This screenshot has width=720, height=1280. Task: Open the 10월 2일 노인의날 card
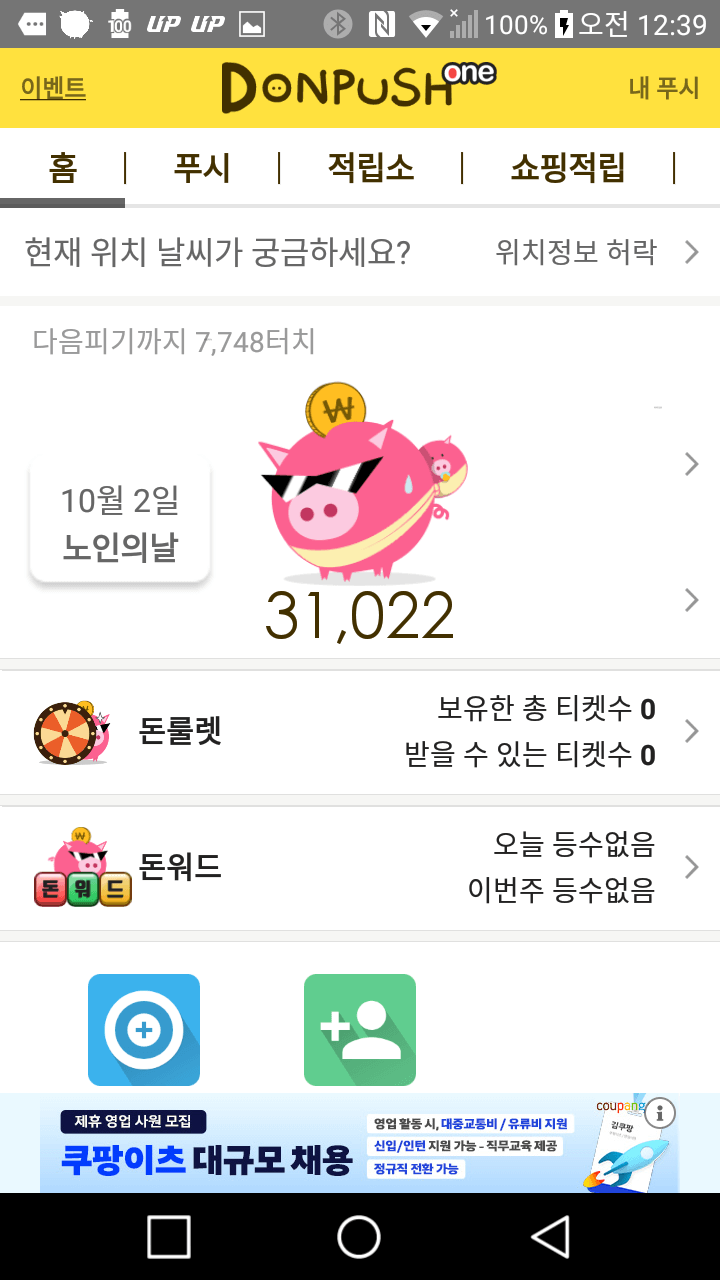120,522
